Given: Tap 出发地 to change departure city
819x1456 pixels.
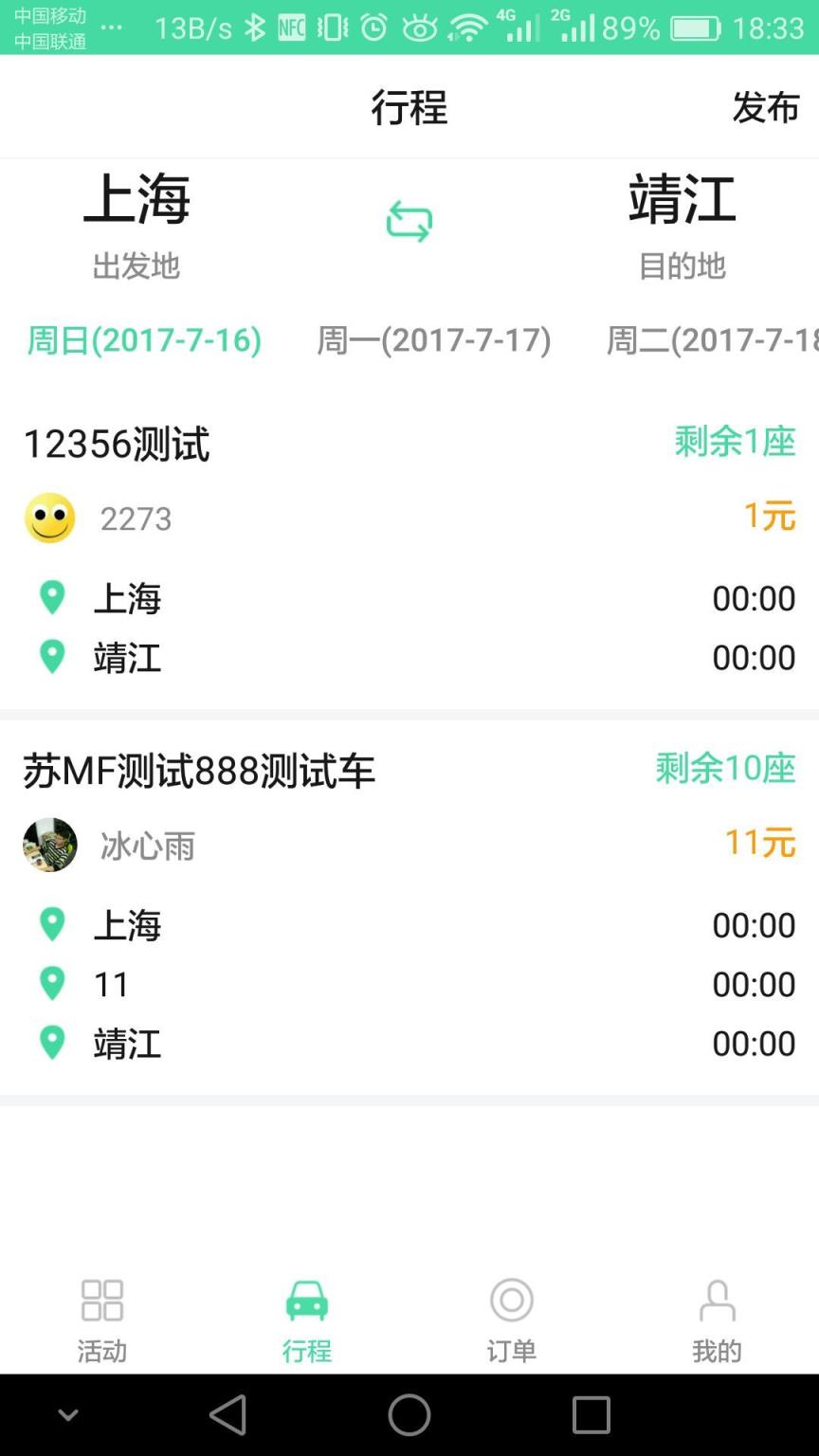Looking at the screenshot, I should (135, 266).
